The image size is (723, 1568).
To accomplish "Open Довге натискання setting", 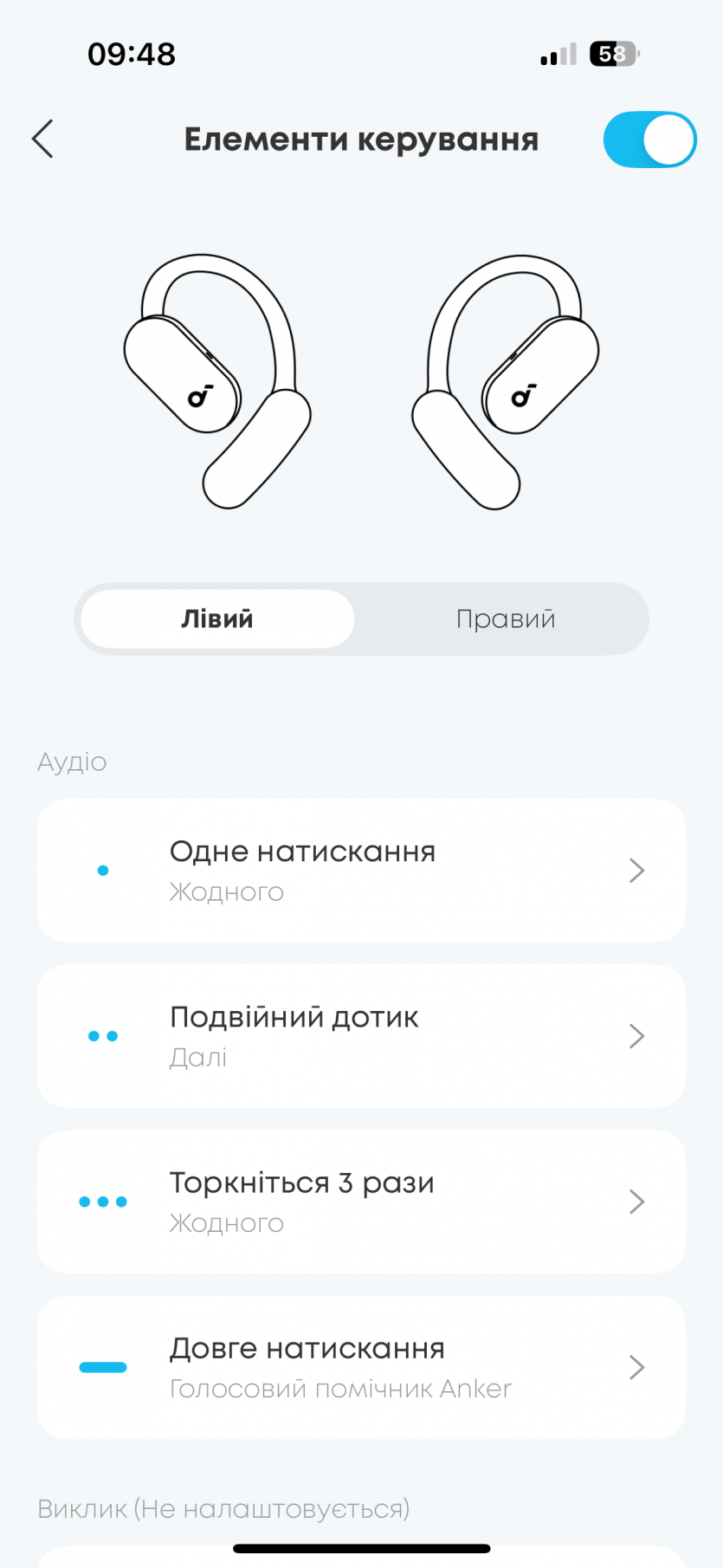I will 361,1366.
